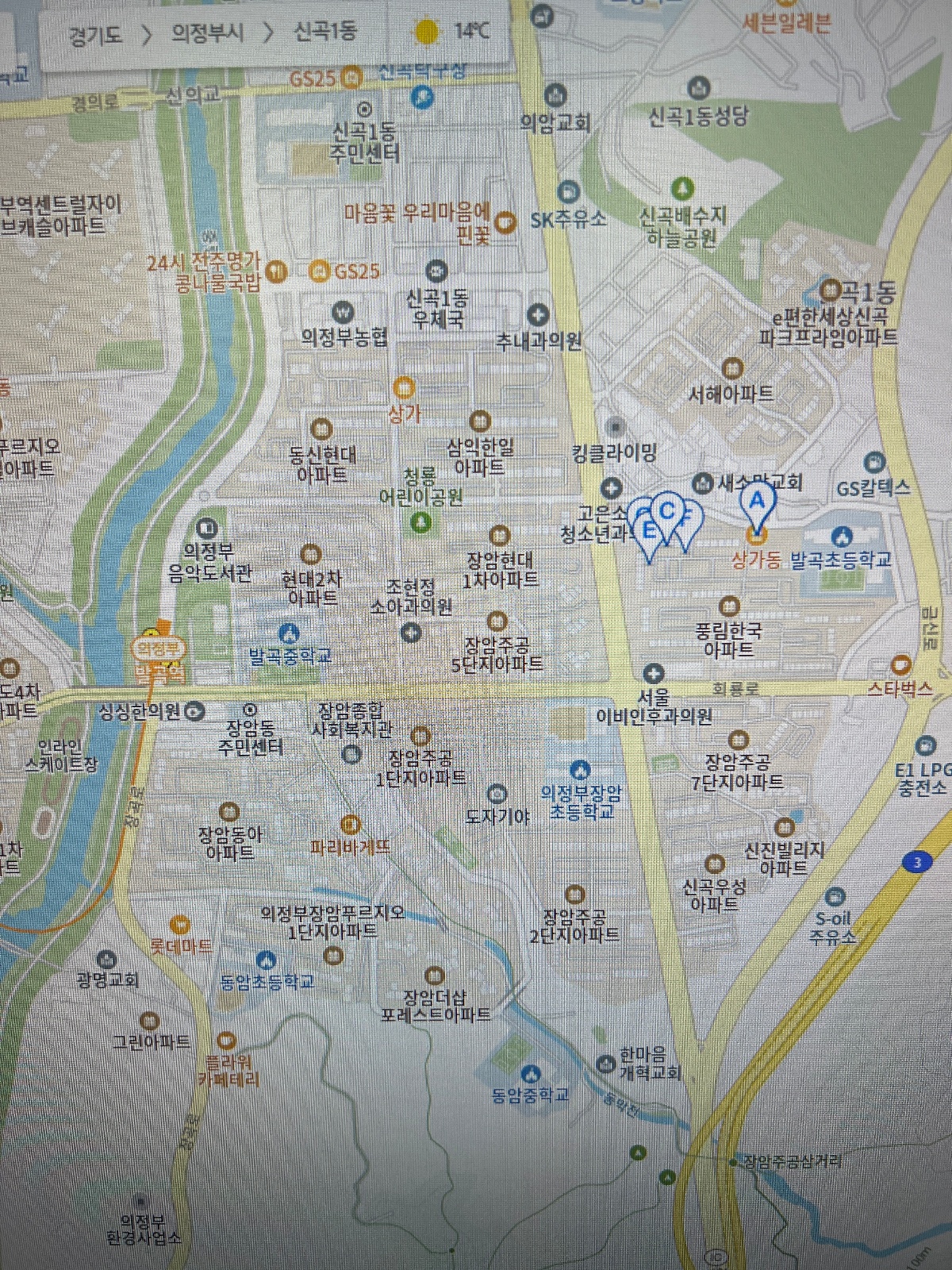Viewport: 952px width, 1270px height.
Task: Open the 경기도 breadcrumb entry
Action: [96, 33]
